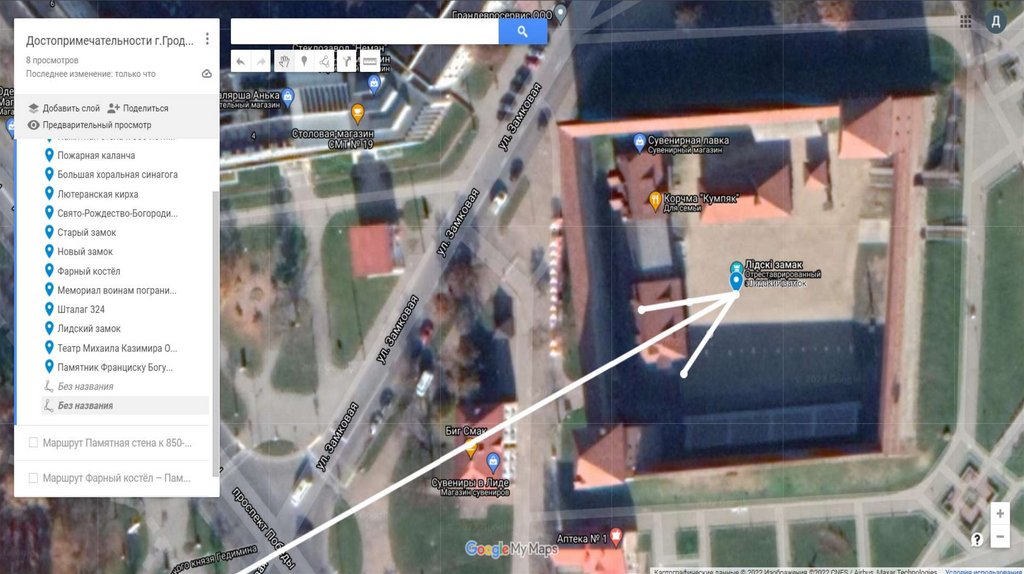Click Добавить слой to add layer
Image resolution: width=1024 pixels, height=574 pixels.
point(70,108)
